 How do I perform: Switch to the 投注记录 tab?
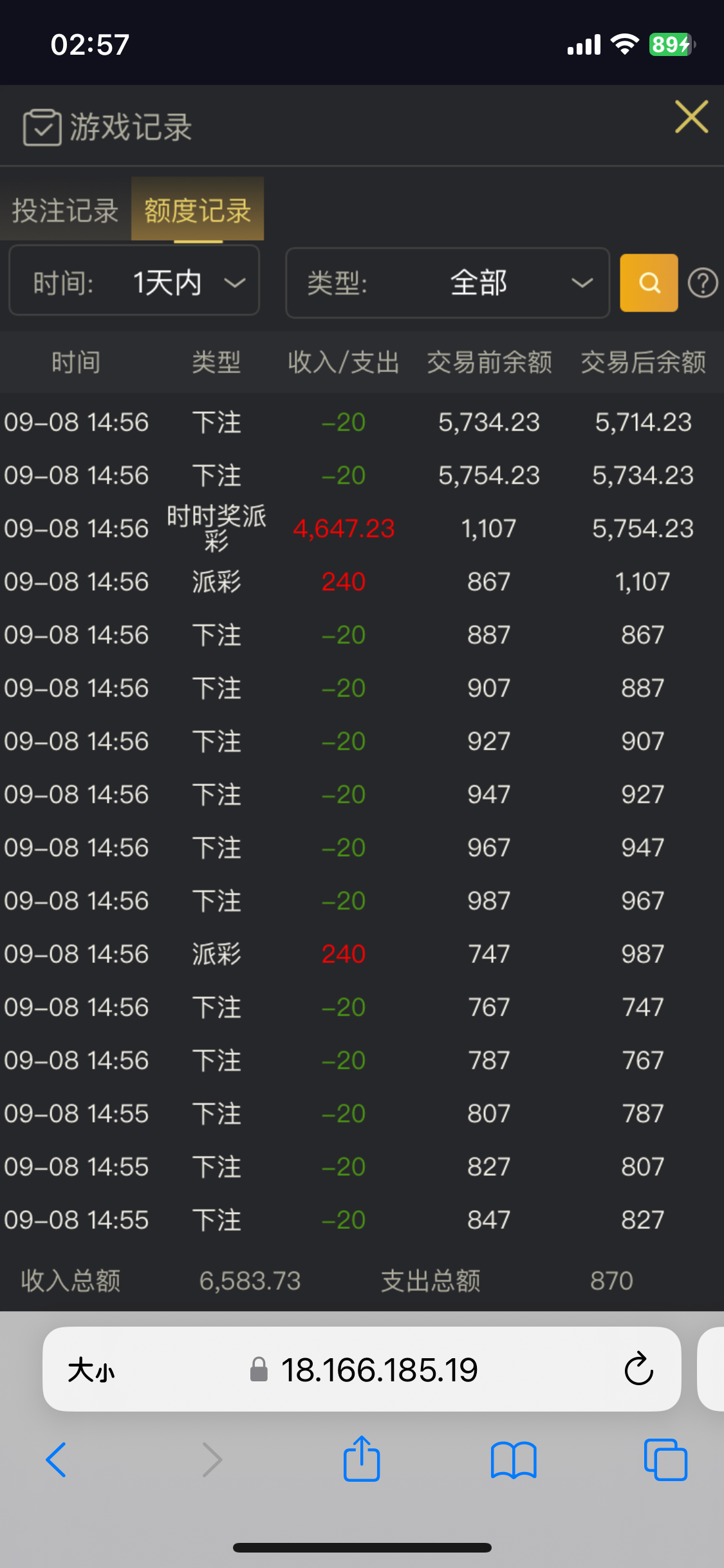(x=65, y=210)
